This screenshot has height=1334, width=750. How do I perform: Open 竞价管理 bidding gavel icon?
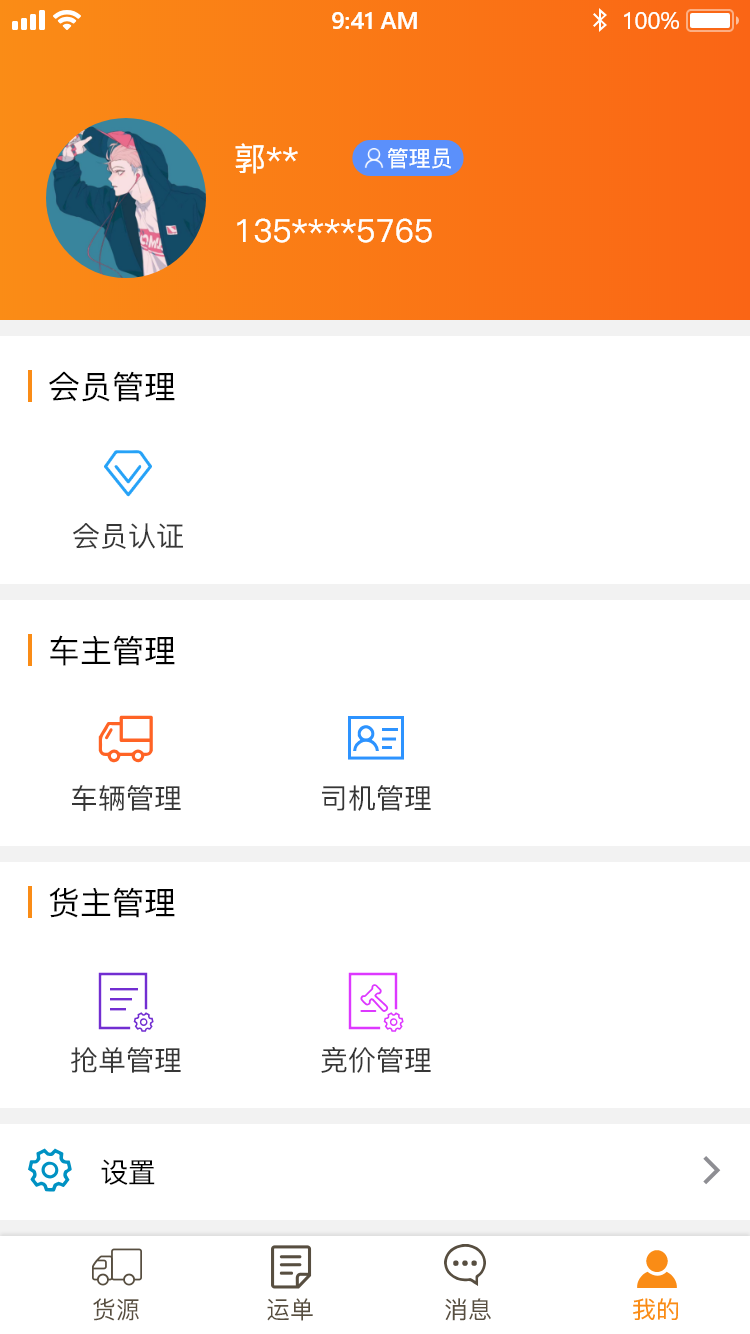pos(375,1000)
